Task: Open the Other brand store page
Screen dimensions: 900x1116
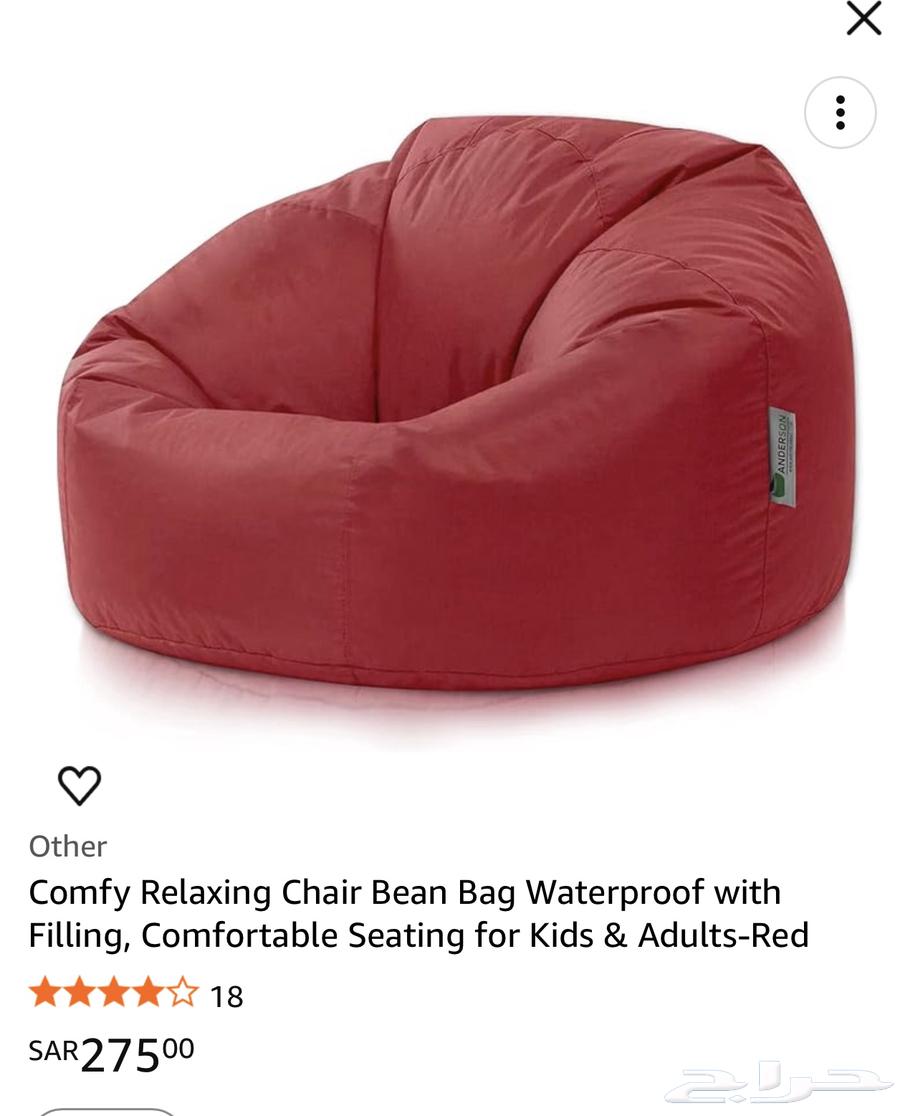Action: pos(66,847)
